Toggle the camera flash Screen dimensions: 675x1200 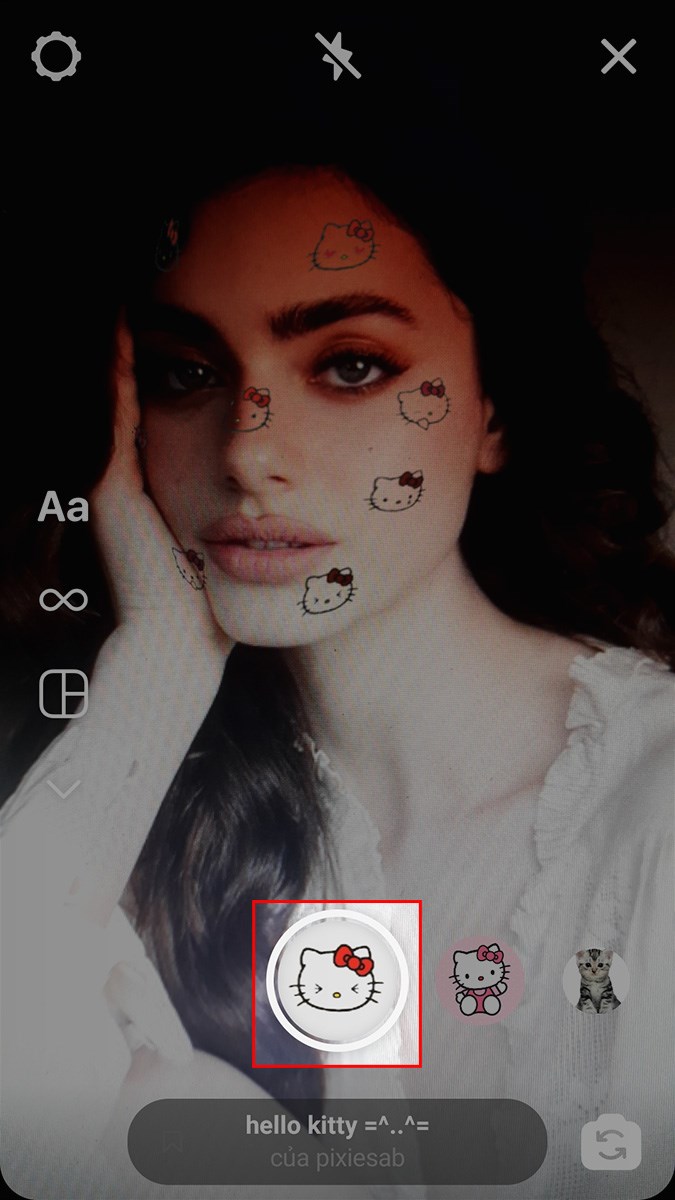(337, 56)
